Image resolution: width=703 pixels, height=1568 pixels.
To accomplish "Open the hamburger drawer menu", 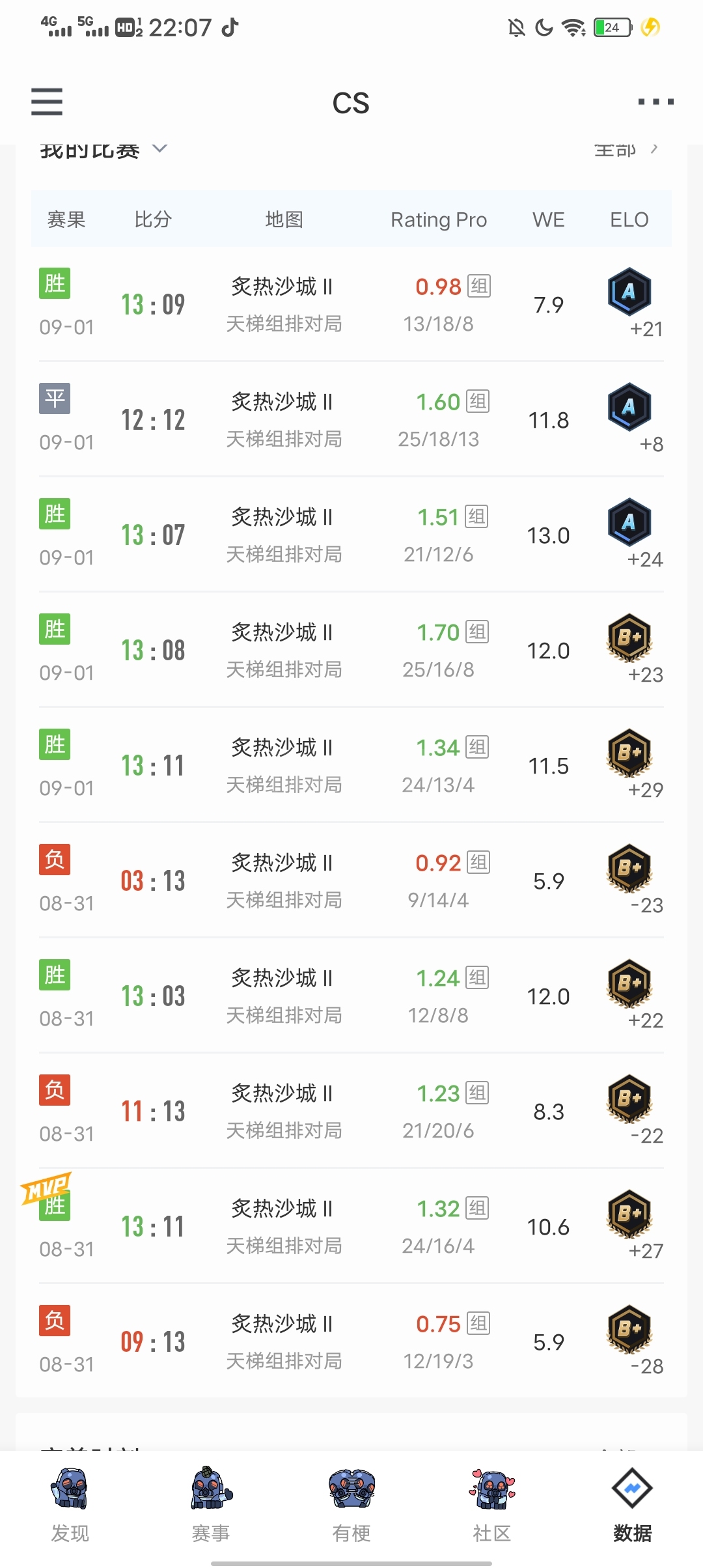I will pyautogui.click(x=47, y=102).
